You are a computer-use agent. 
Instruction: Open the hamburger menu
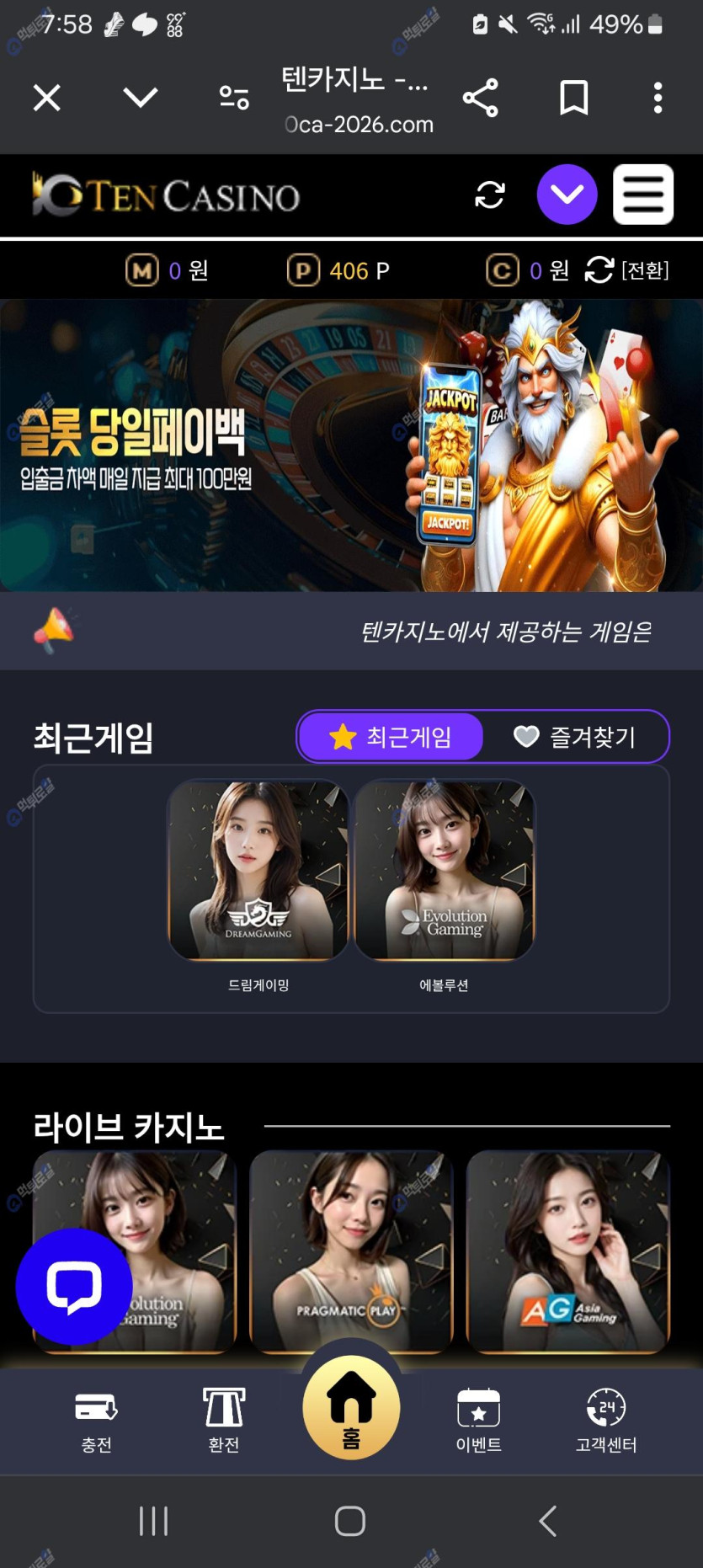(x=643, y=195)
